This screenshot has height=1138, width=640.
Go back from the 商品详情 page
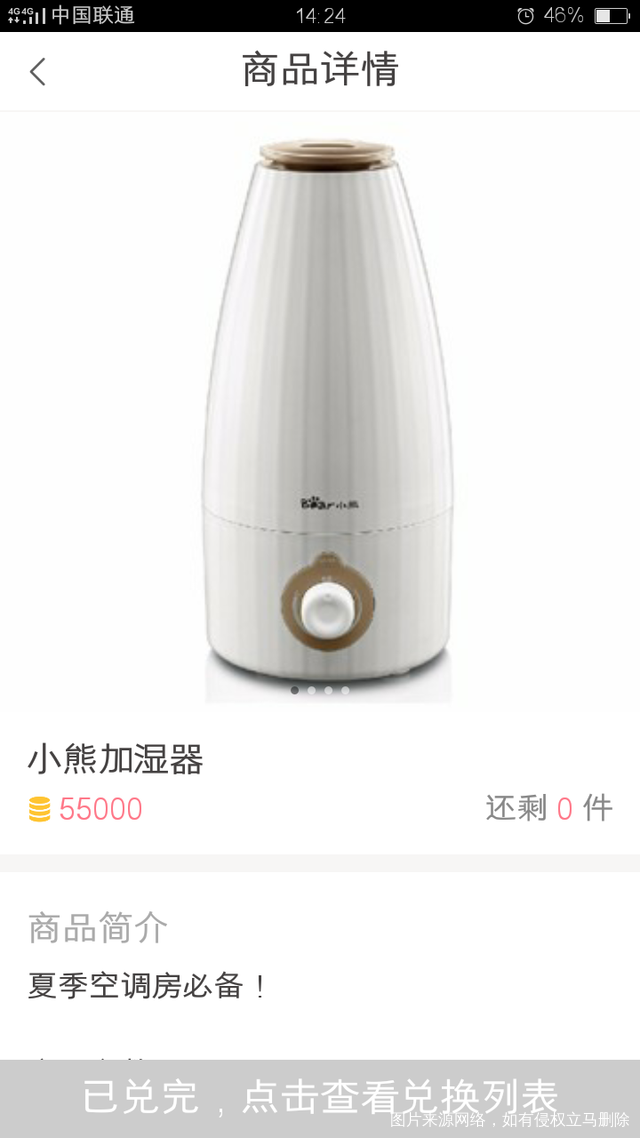tap(38, 72)
